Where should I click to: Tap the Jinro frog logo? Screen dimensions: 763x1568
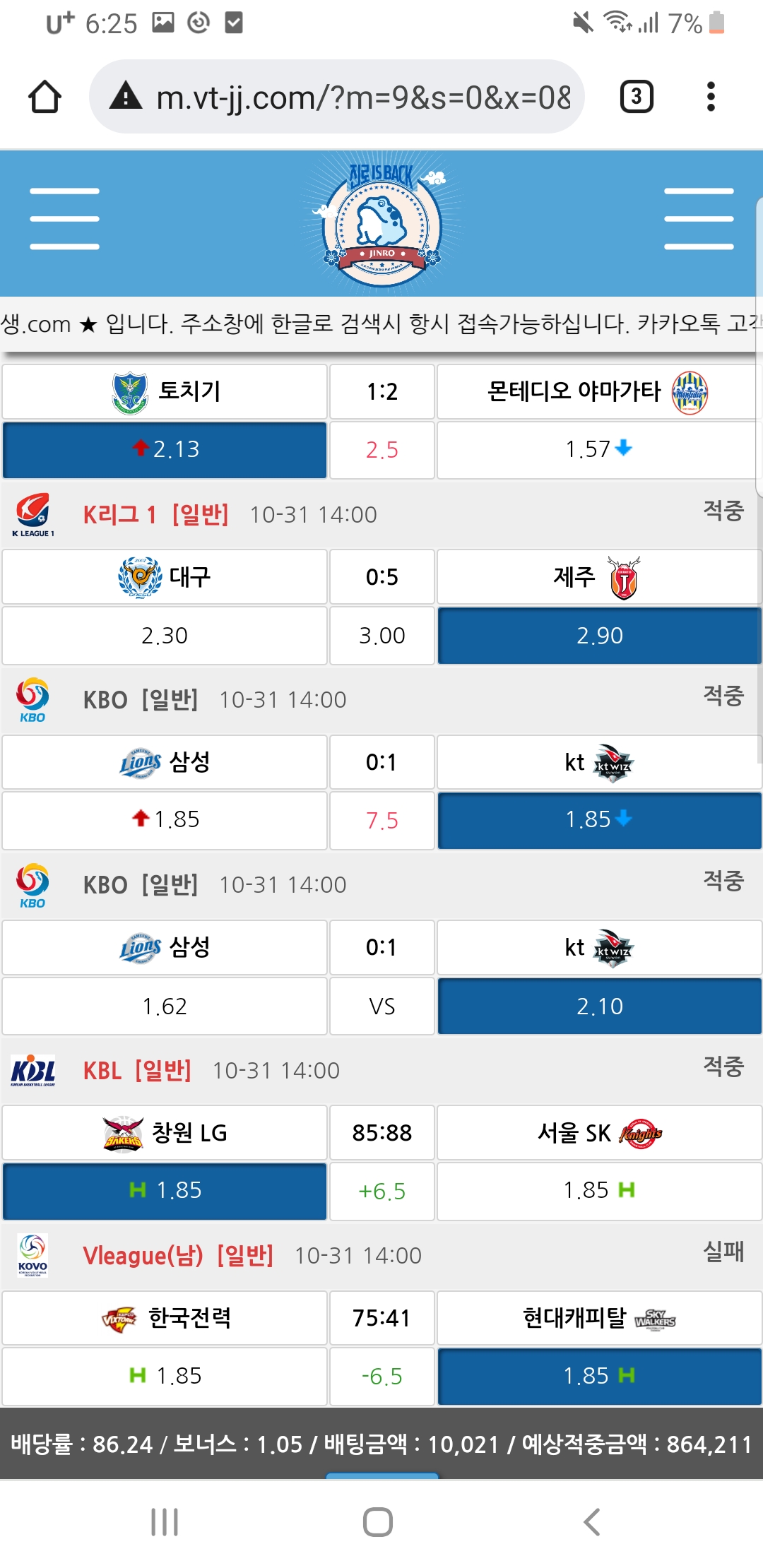381,222
